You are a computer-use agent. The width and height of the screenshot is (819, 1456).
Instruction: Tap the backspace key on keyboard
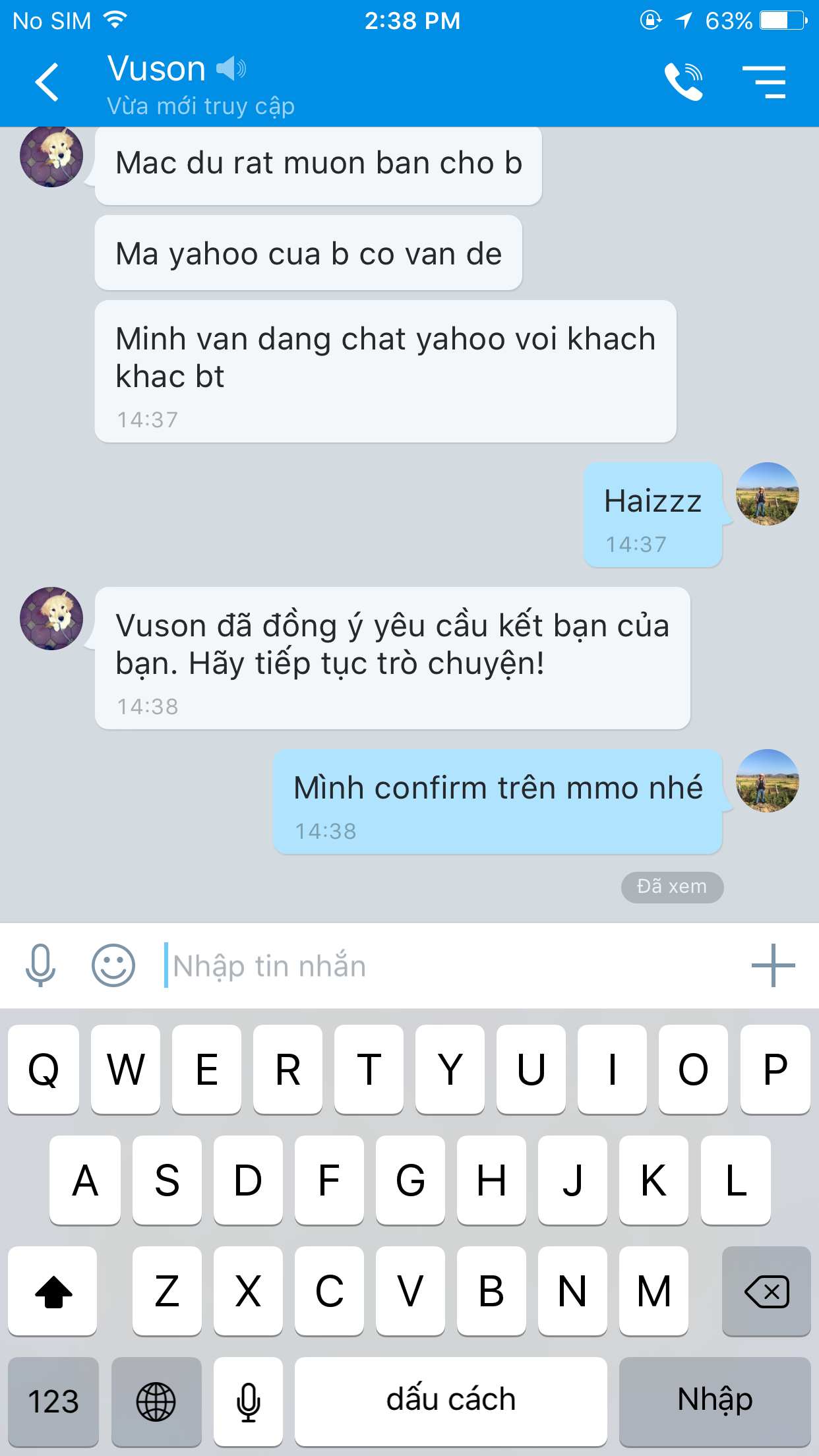766,1291
